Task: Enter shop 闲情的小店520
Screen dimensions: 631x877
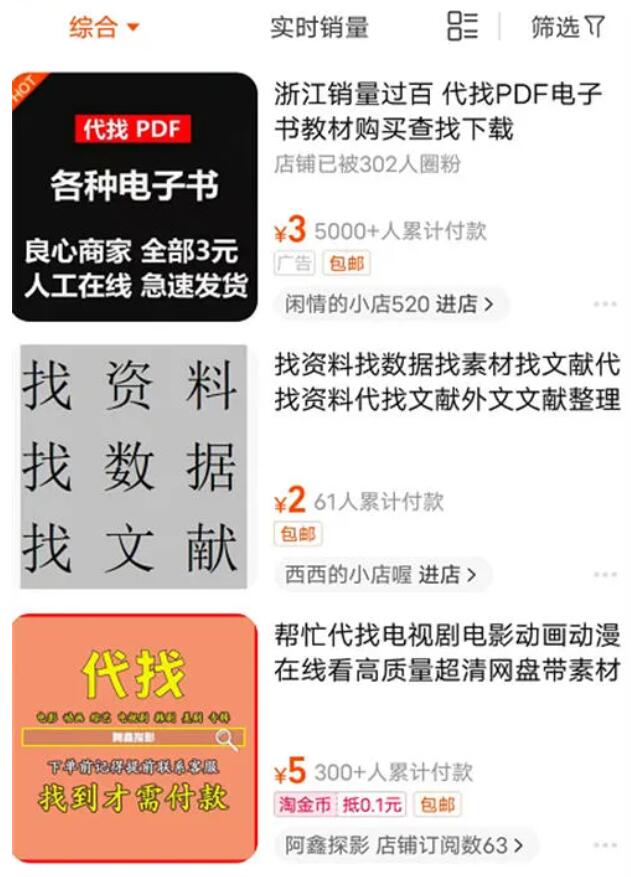Action: point(390,305)
